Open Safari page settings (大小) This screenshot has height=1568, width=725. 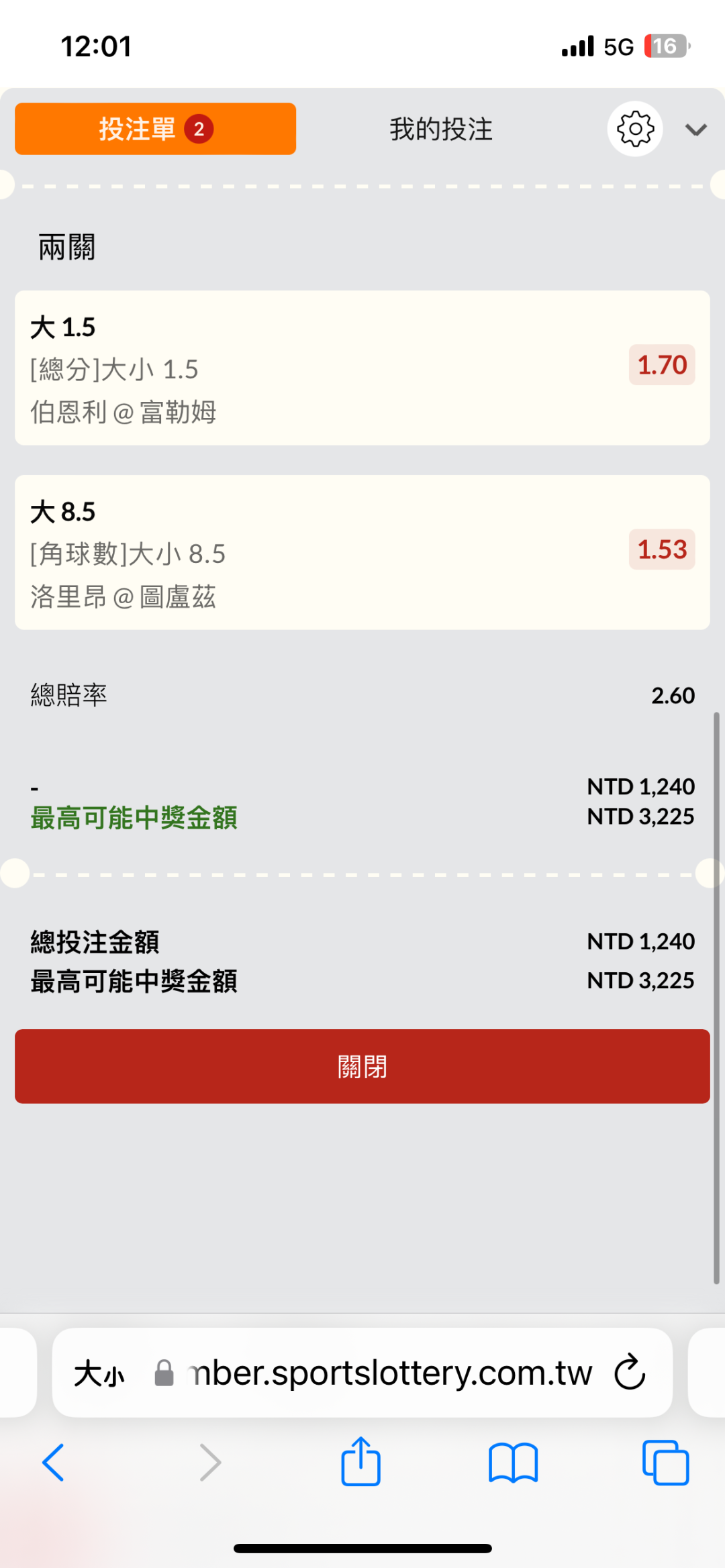click(x=99, y=1373)
